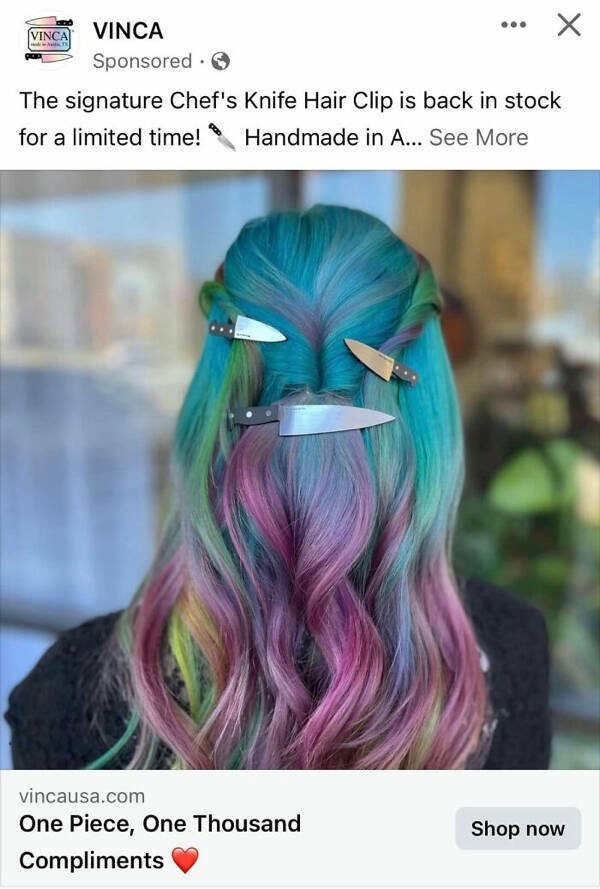Expand the caption with See More

[x=478, y=138]
